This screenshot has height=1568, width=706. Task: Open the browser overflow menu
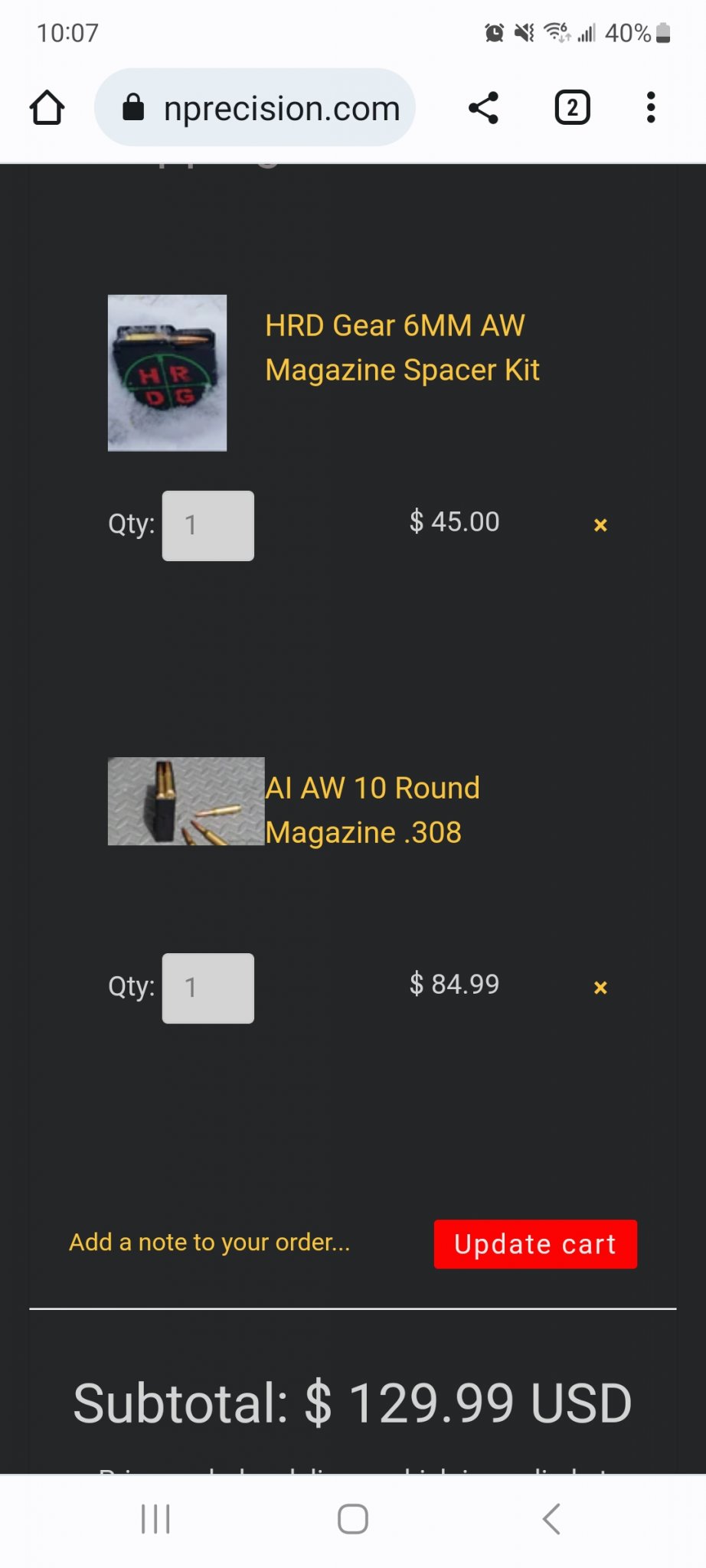(x=651, y=108)
